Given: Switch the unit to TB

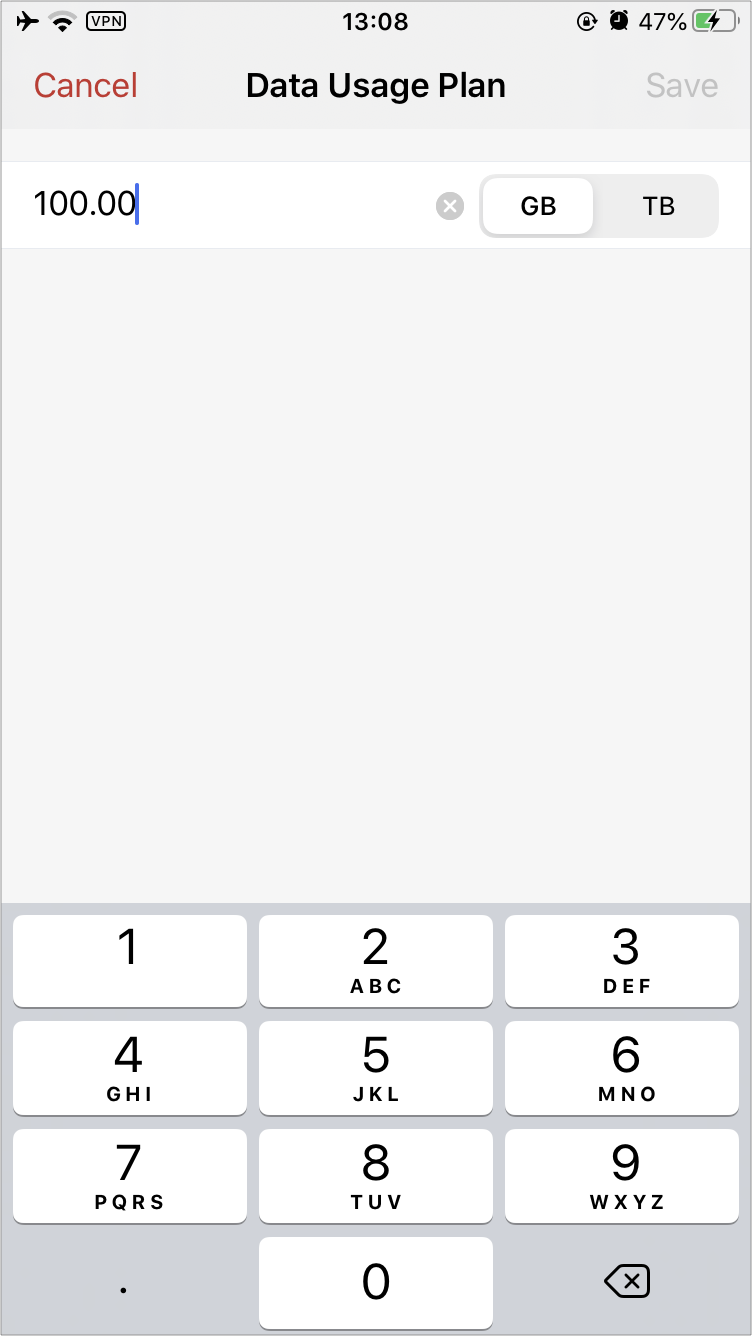Looking at the screenshot, I should (x=658, y=206).
